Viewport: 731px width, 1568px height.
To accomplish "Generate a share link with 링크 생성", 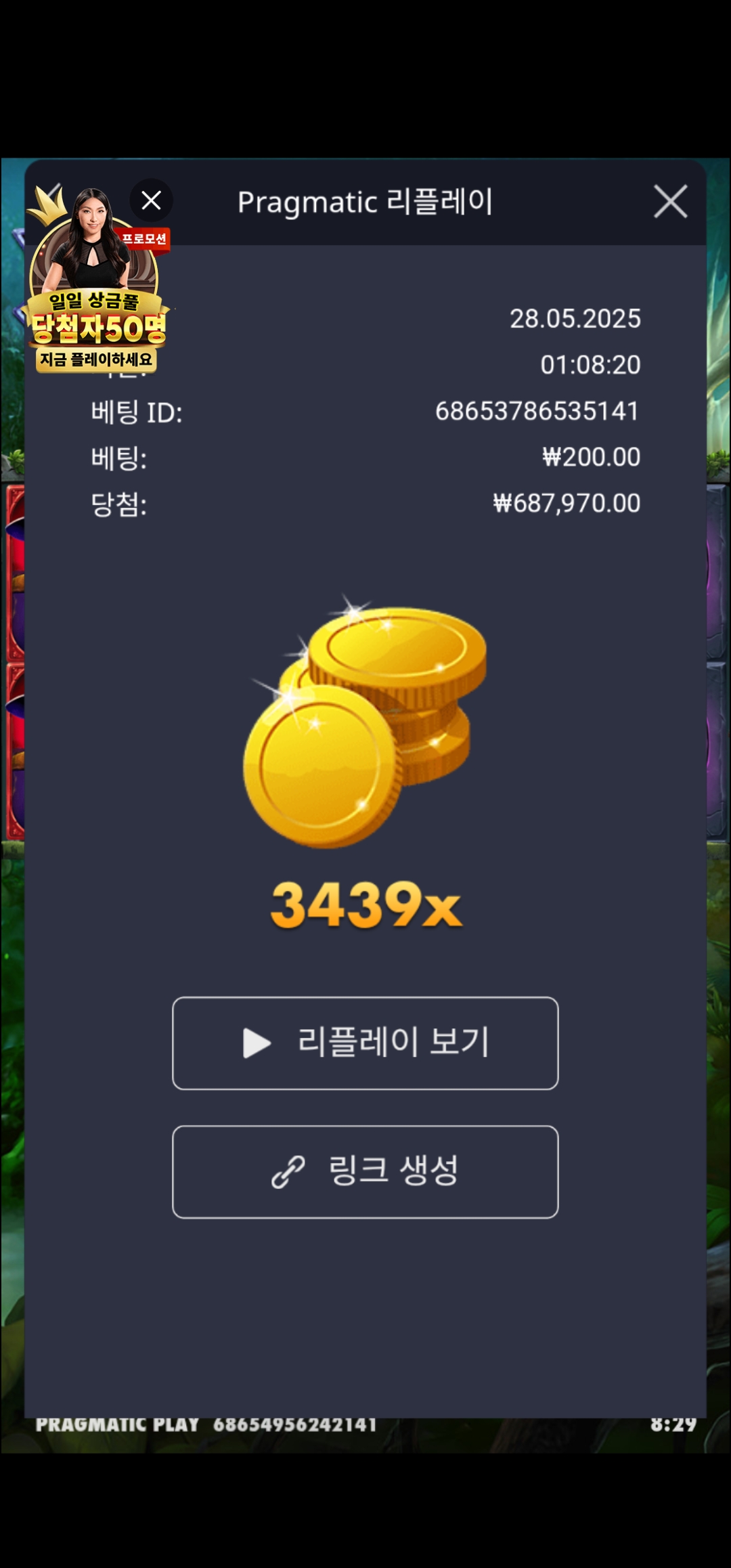I will pyautogui.click(x=365, y=1172).
